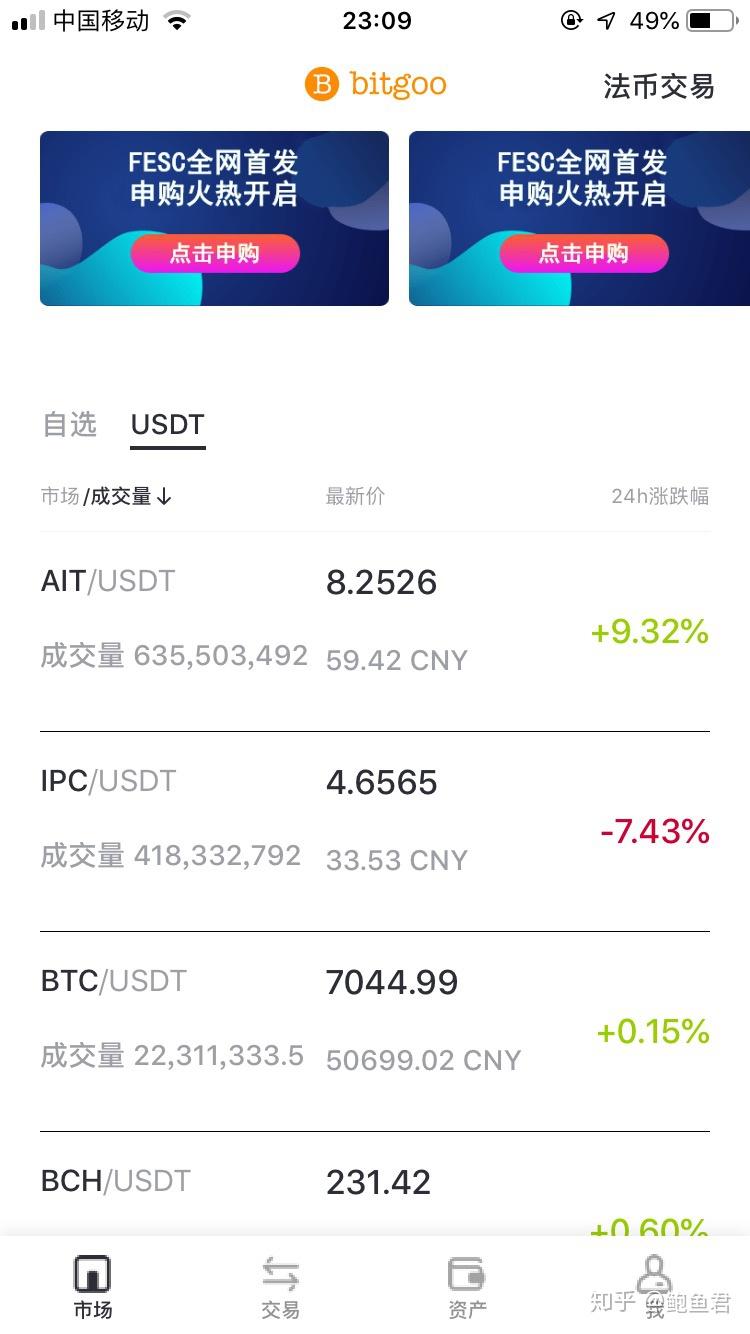Open 法币交易 in the top right corner
This screenshot has height=1334, width=750.
click(658, 87)
